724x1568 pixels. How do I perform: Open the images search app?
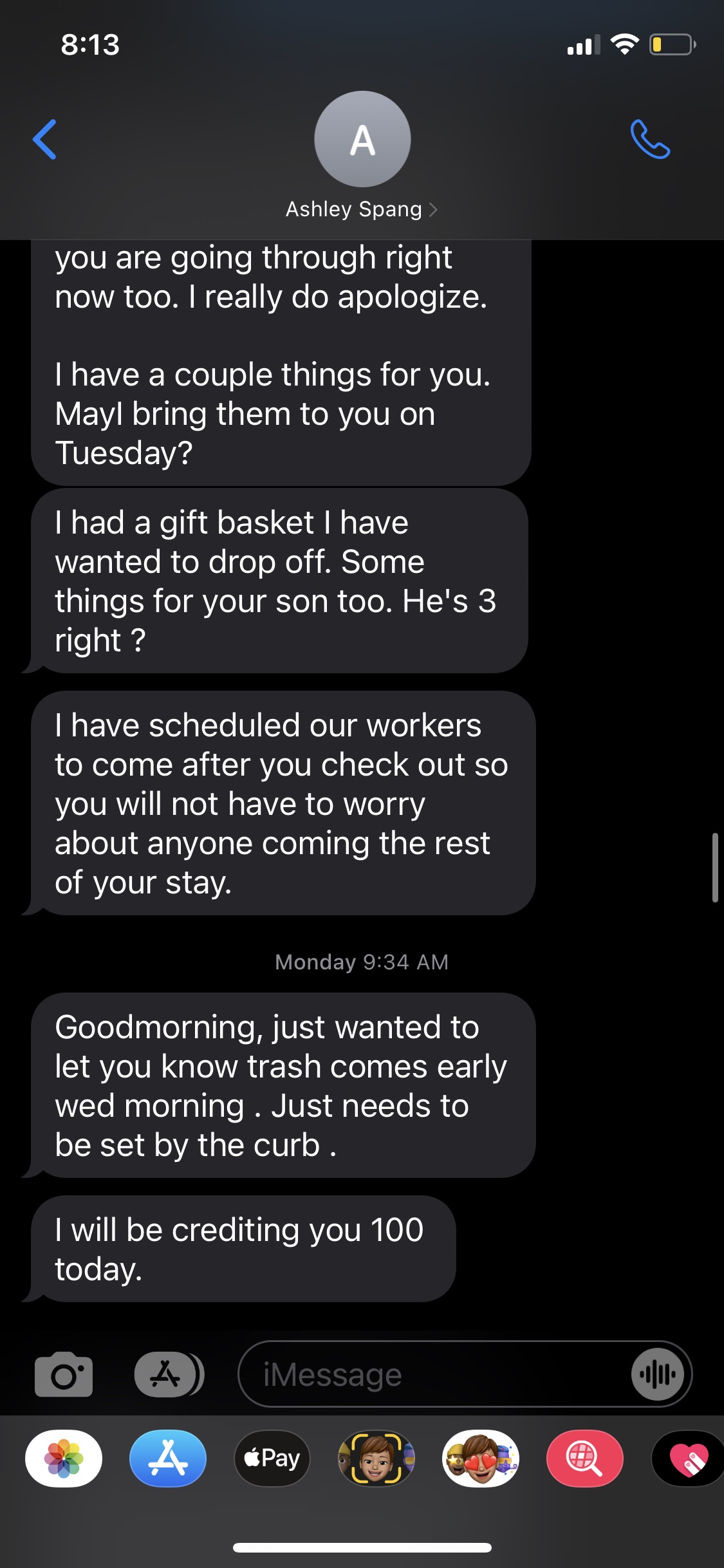(x=585, y=1459)
